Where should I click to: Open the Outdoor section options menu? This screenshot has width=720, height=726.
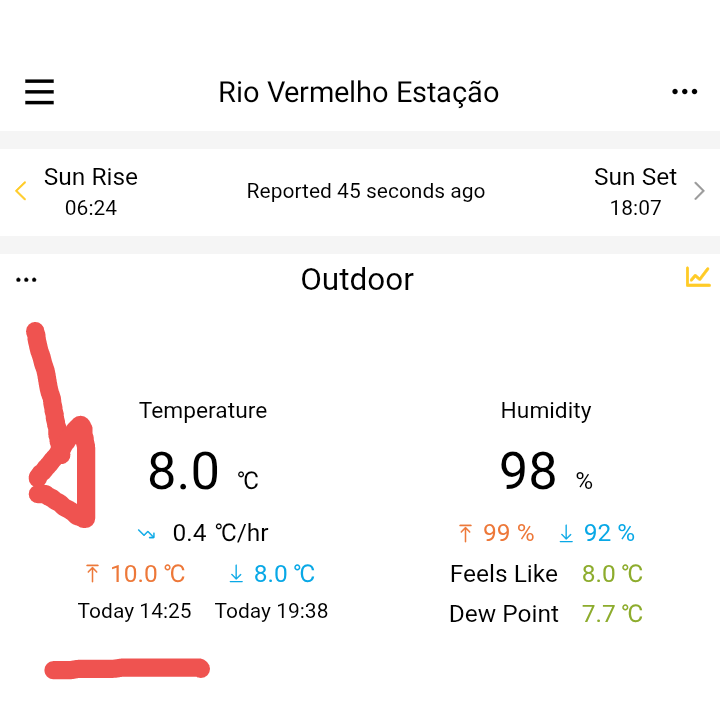pyautogui.click(x=26, y=280)
